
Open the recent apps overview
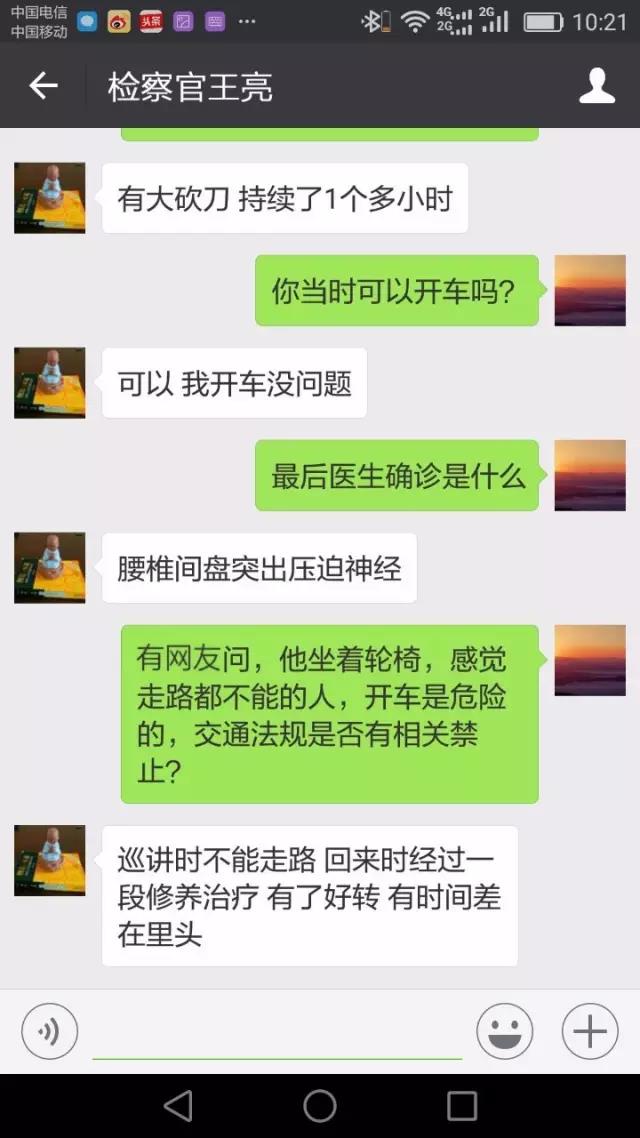[x=462, y=1105]
